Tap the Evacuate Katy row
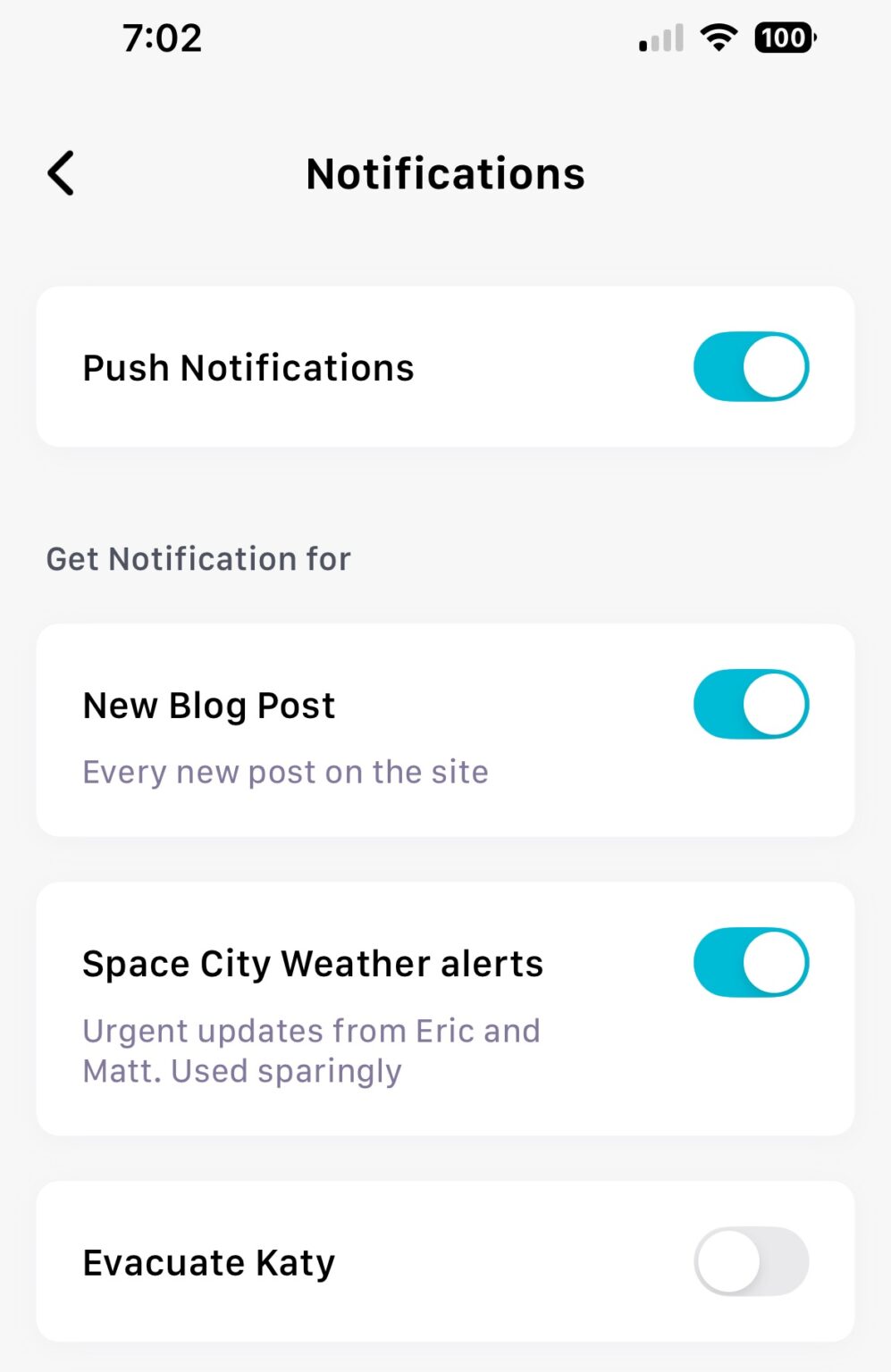891x1372 pixels. coord(445,1262)
